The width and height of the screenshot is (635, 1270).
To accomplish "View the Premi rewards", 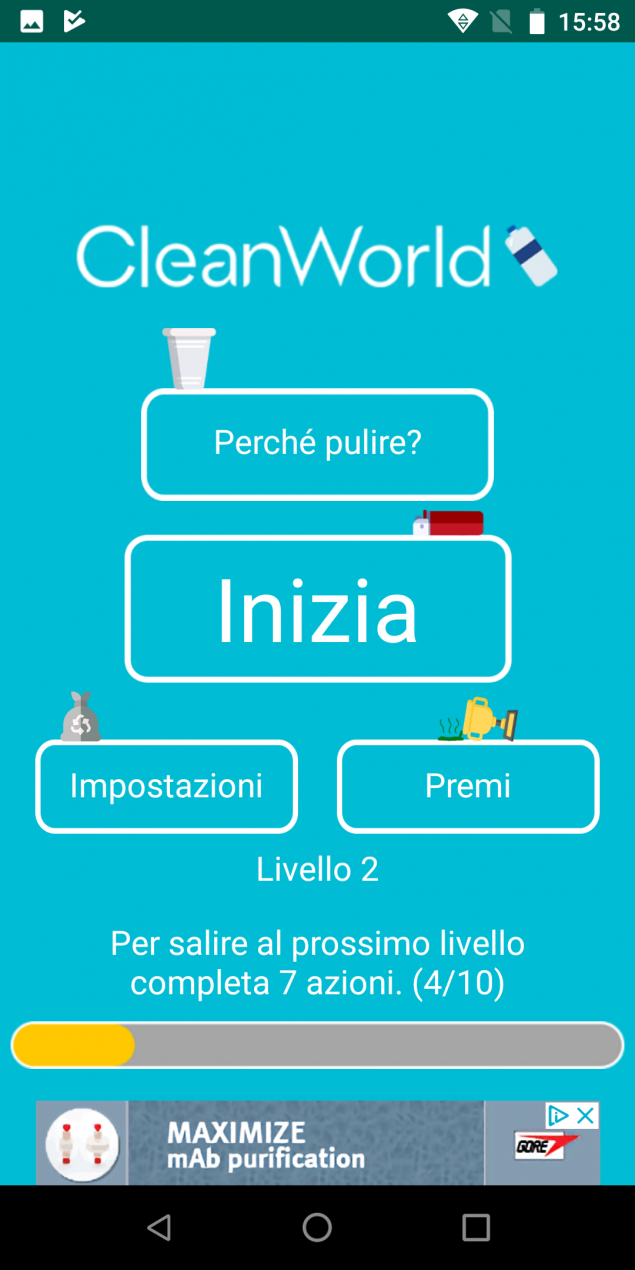I will 468,786.
